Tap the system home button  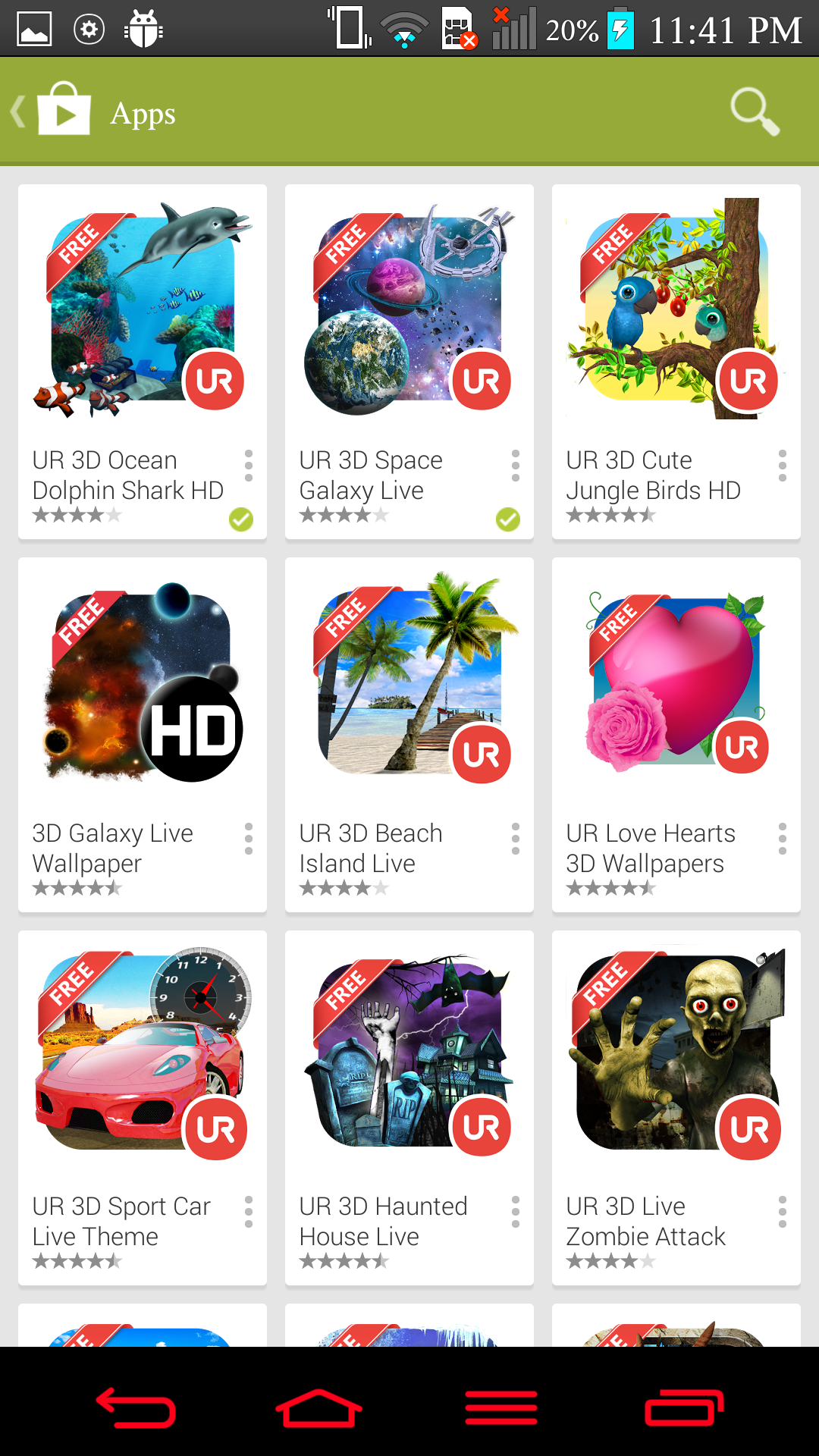coord(318,1408)
